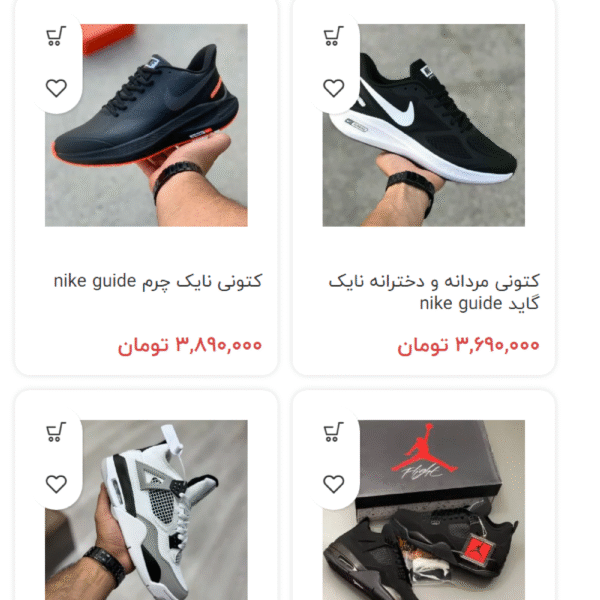Image resolution: width=600 pixels, height=600 pixels.
Task: Add the 3,890,000 leather nike guide to cart
Action: 56,38
